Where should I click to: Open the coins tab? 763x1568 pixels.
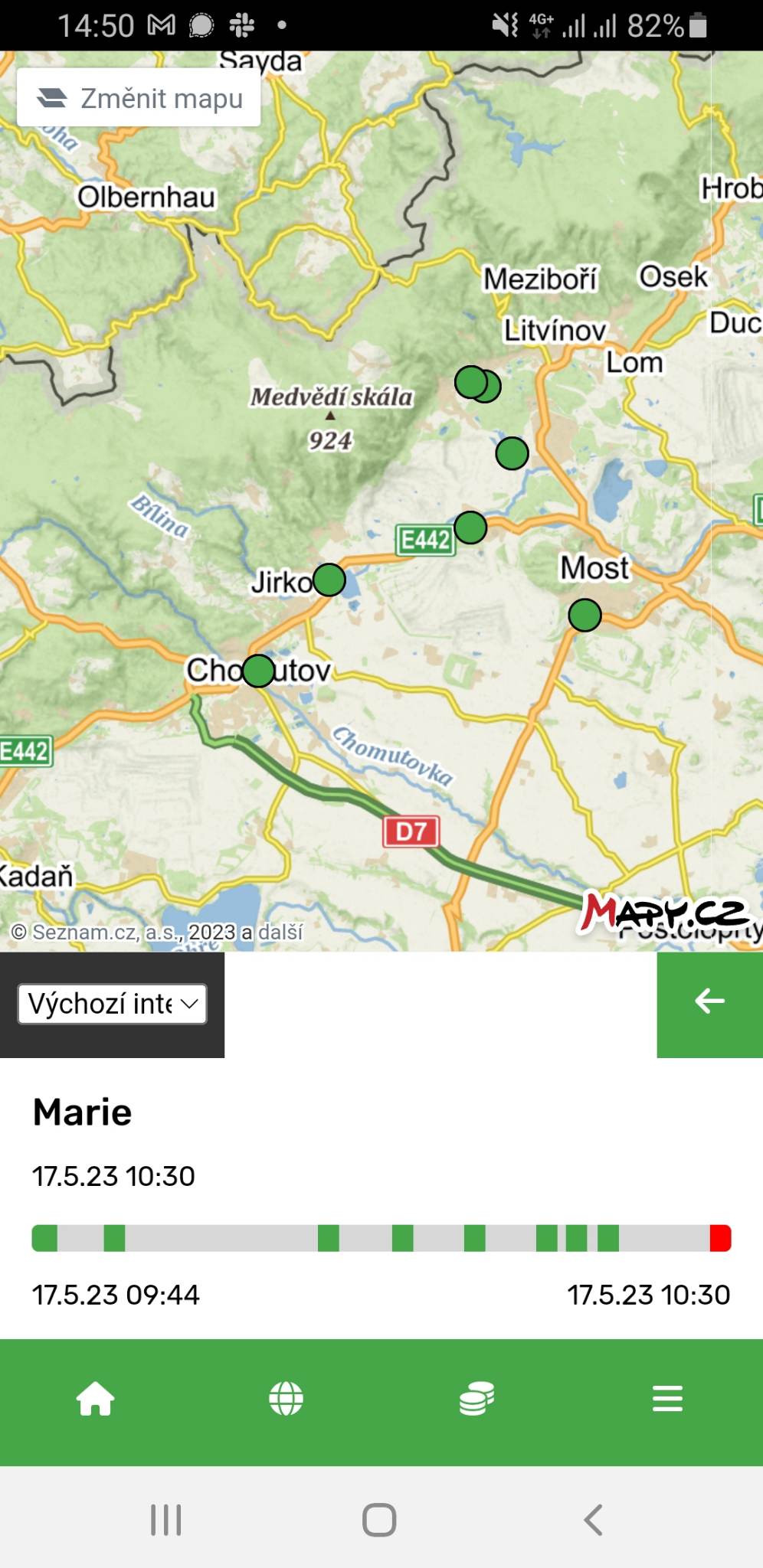click(x=476, y=1399)
